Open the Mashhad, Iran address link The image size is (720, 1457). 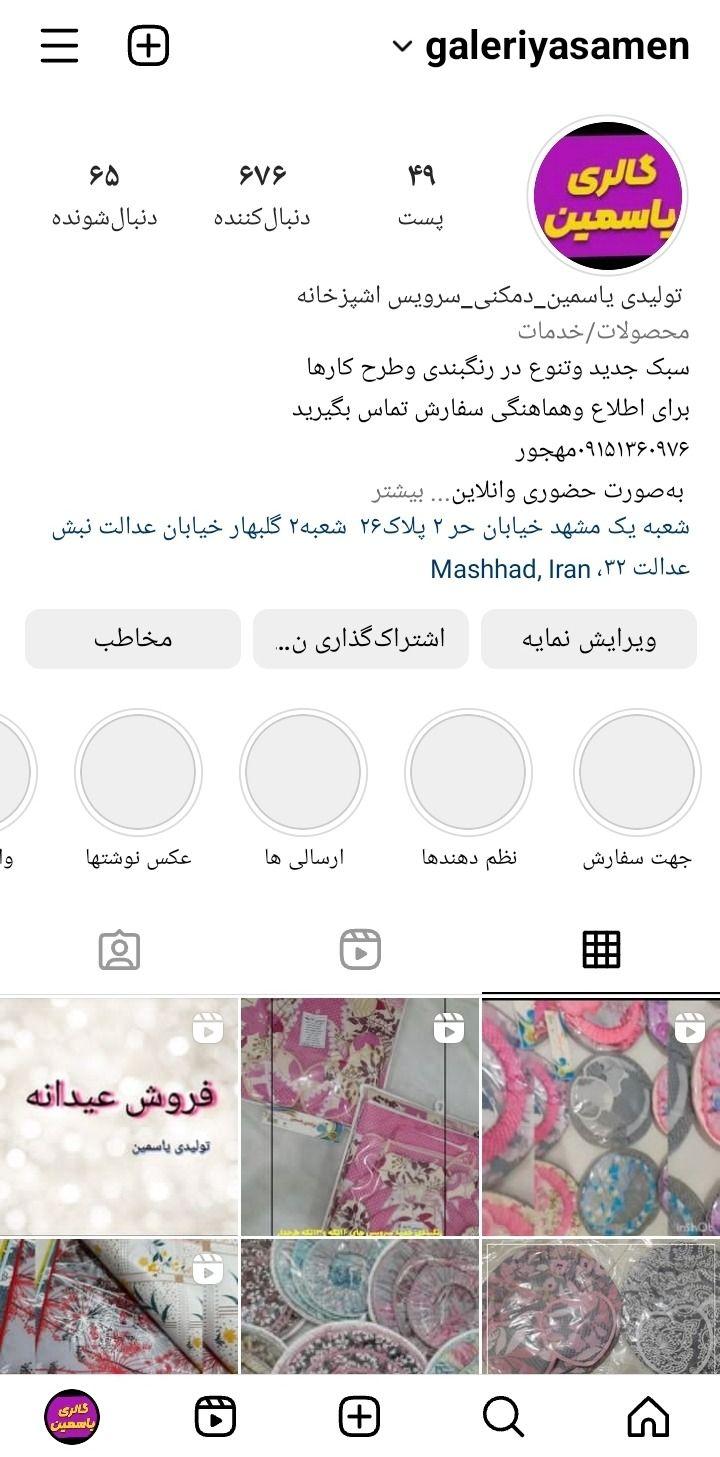pos(510,569)
